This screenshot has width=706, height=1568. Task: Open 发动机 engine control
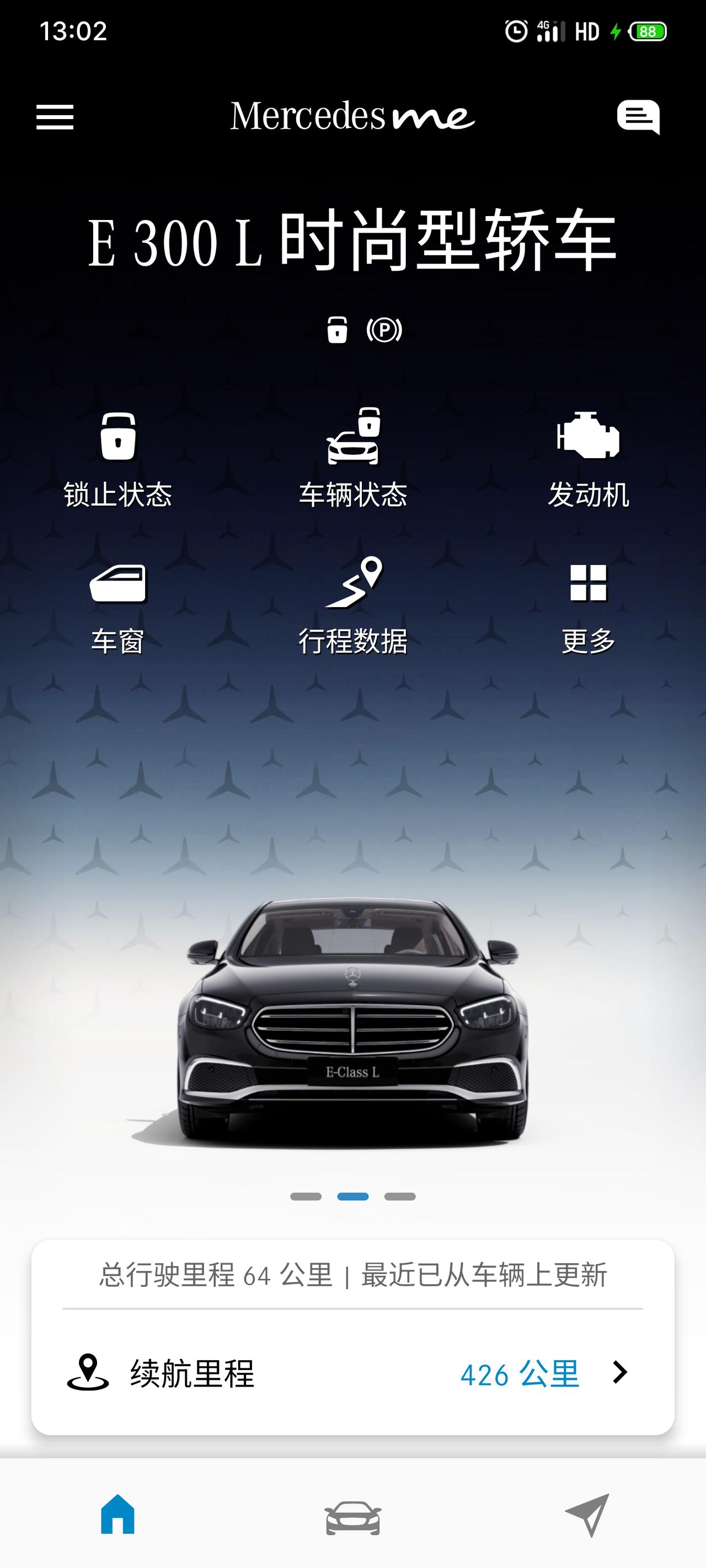click(x=588, y=460)
